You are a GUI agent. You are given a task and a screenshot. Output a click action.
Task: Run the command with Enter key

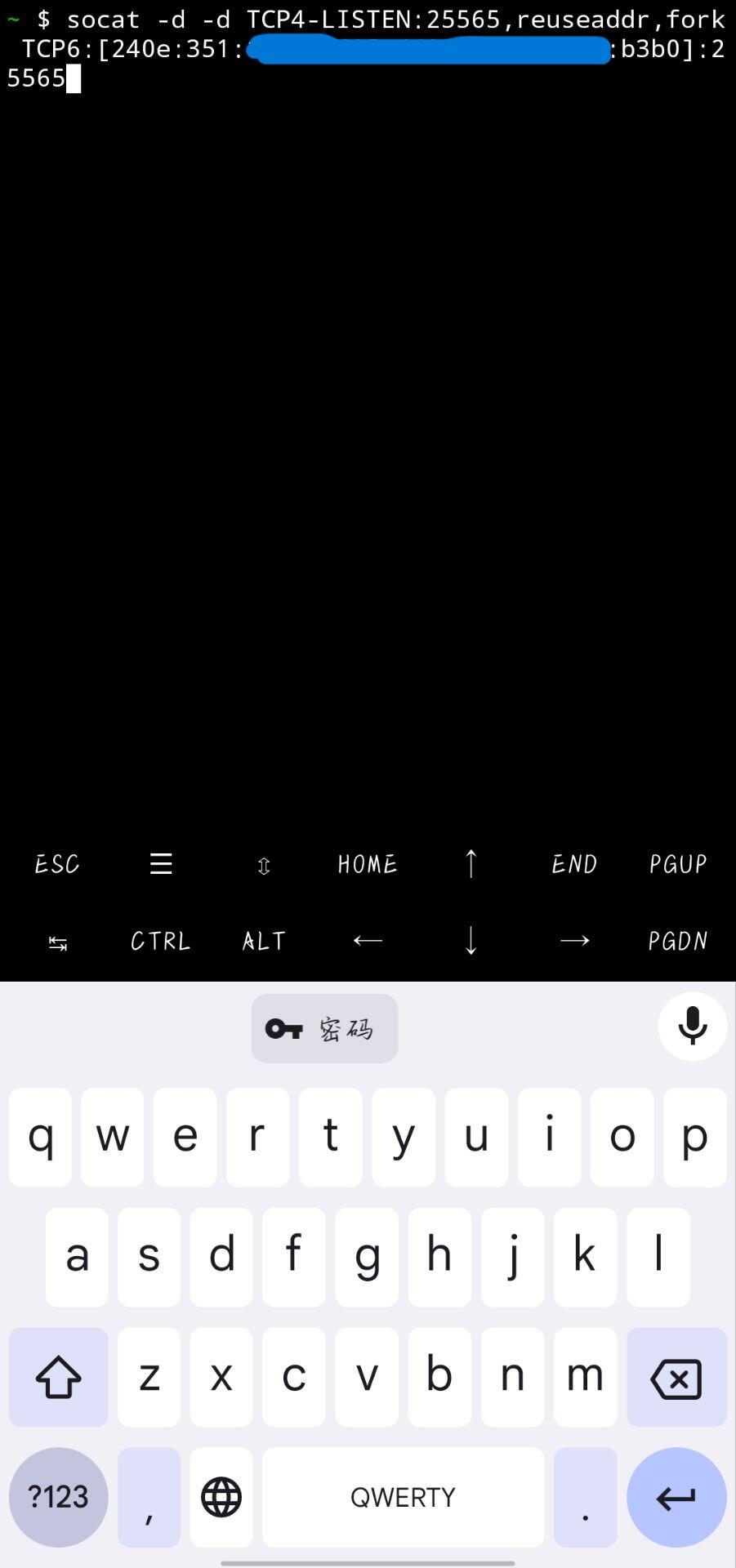pos(676,1497)
